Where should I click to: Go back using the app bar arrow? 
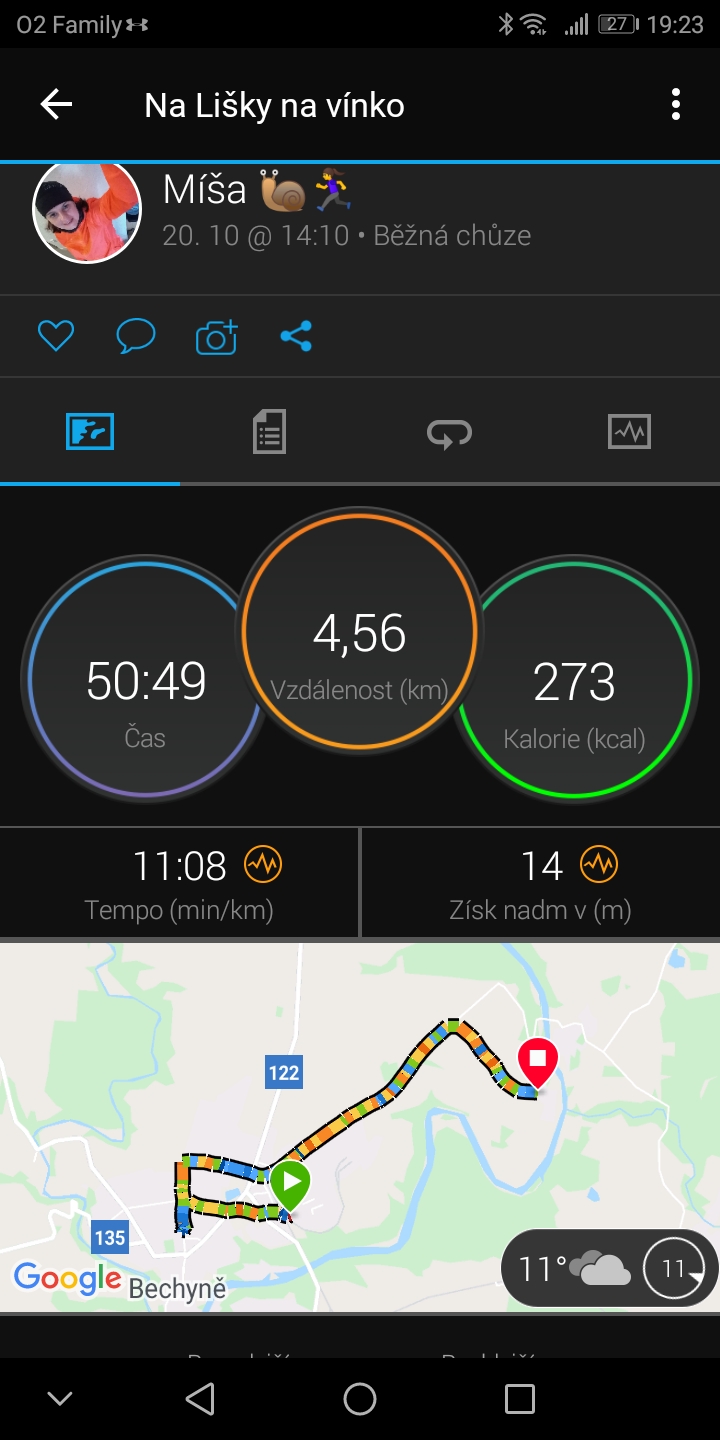[x=56, y=105]
